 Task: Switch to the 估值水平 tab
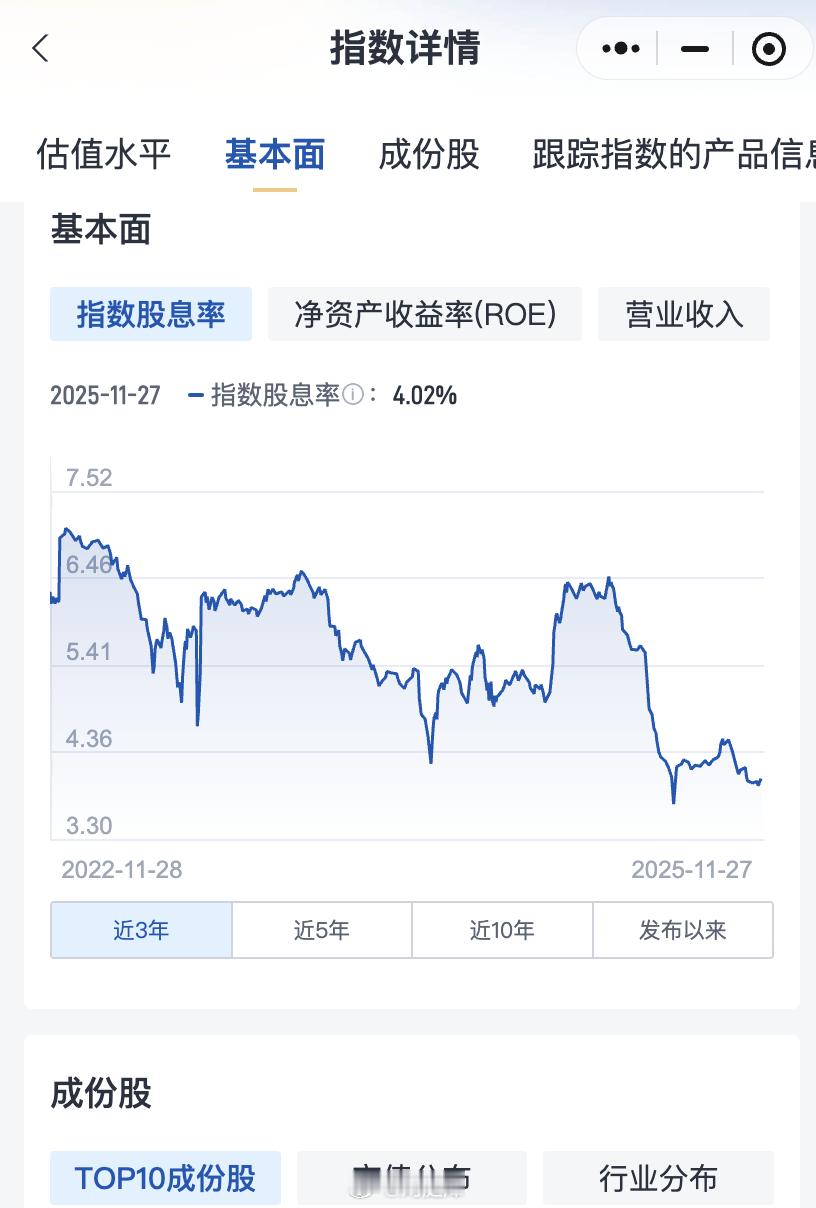coord(103,154)
